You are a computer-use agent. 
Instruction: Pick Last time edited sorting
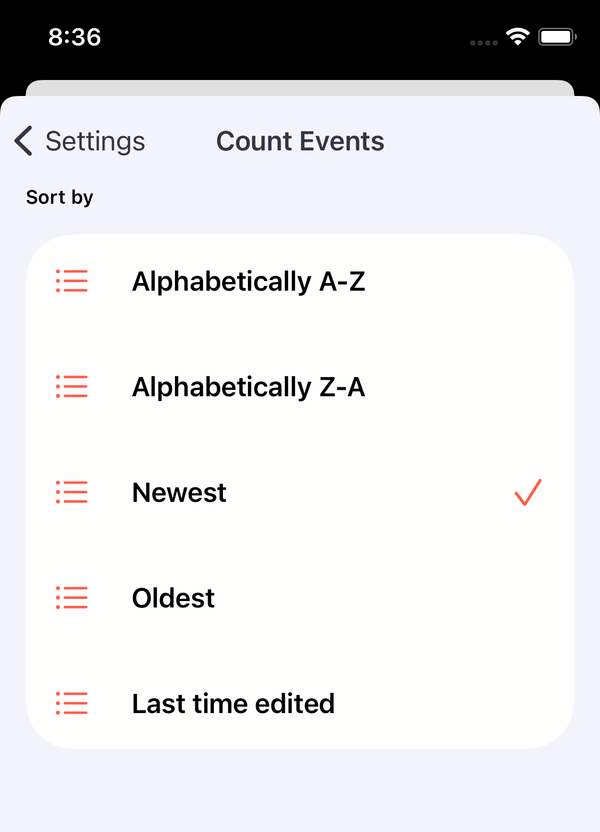233,704
